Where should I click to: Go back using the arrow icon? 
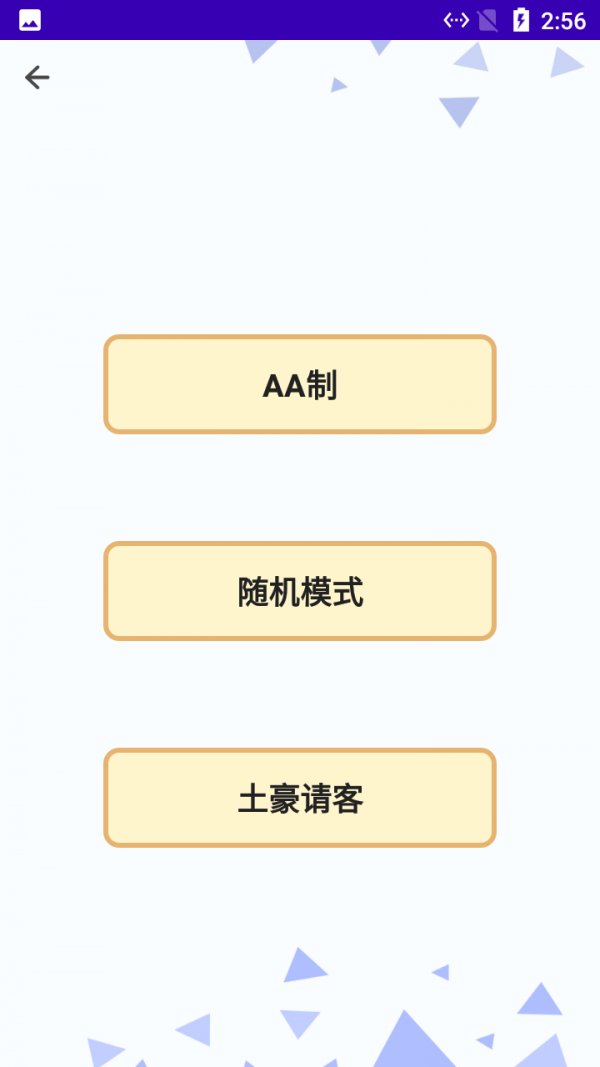(x=37, y=77)
